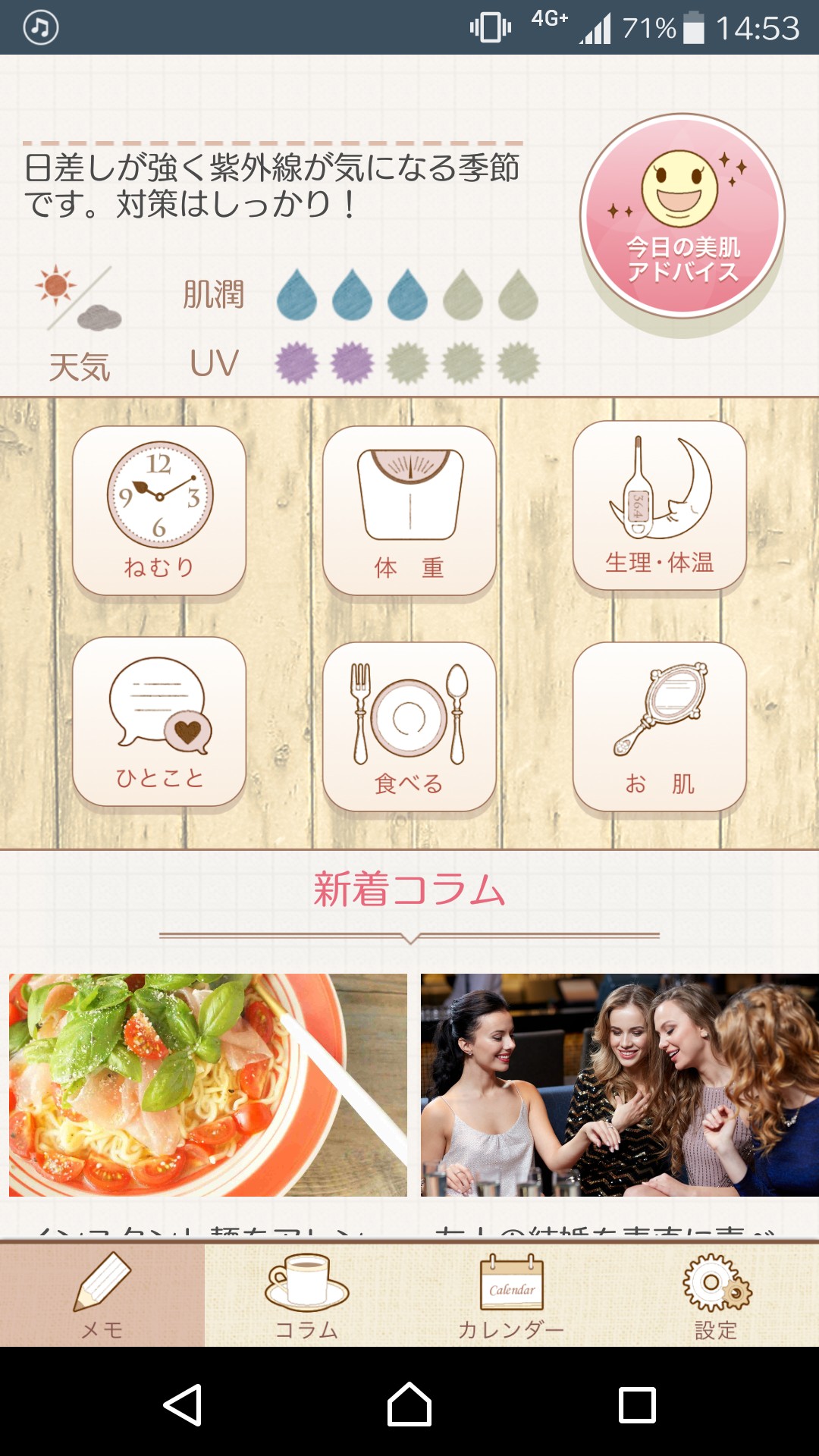
Task: Switch to the カレンダー tab
Action: click(x=512, y=1295)
